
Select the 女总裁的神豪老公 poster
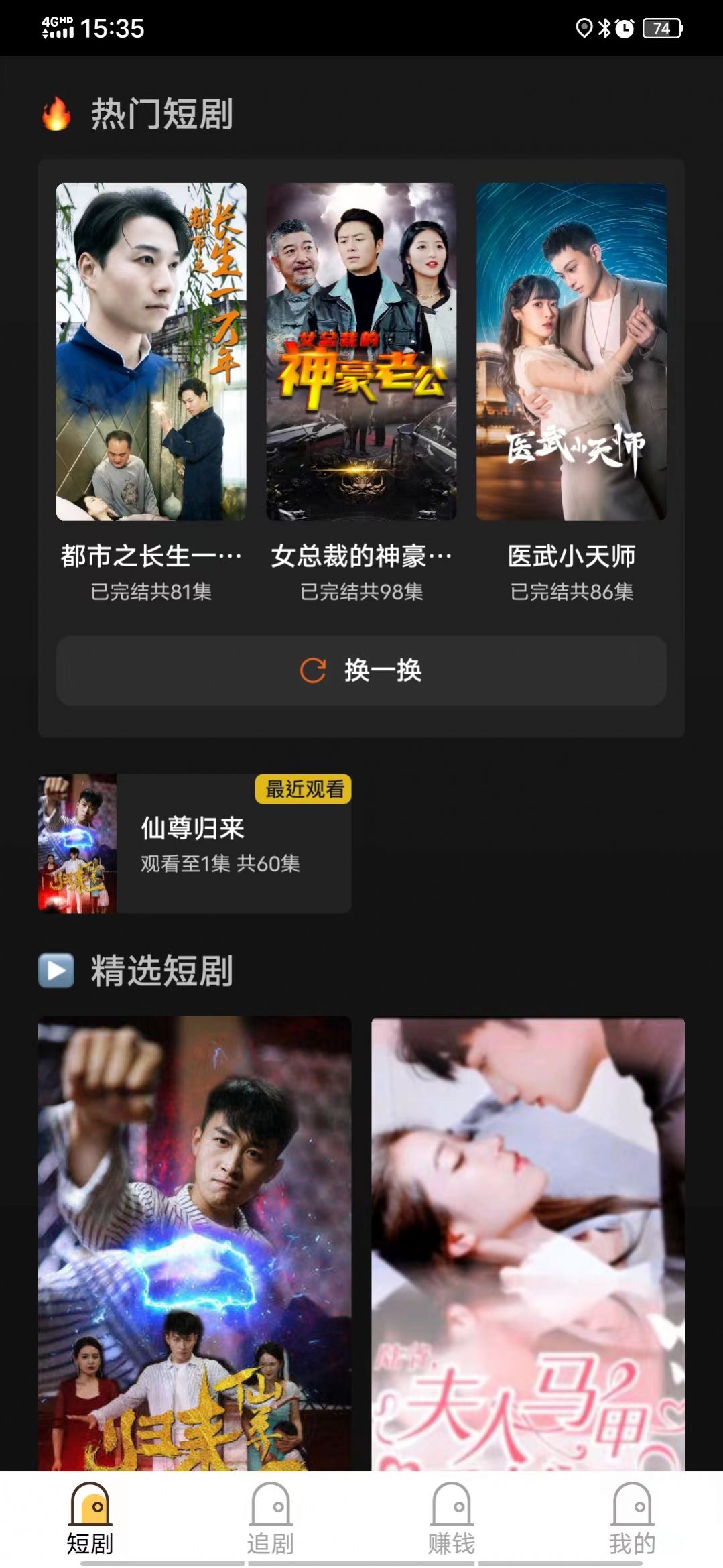click(x=360, y=354)
